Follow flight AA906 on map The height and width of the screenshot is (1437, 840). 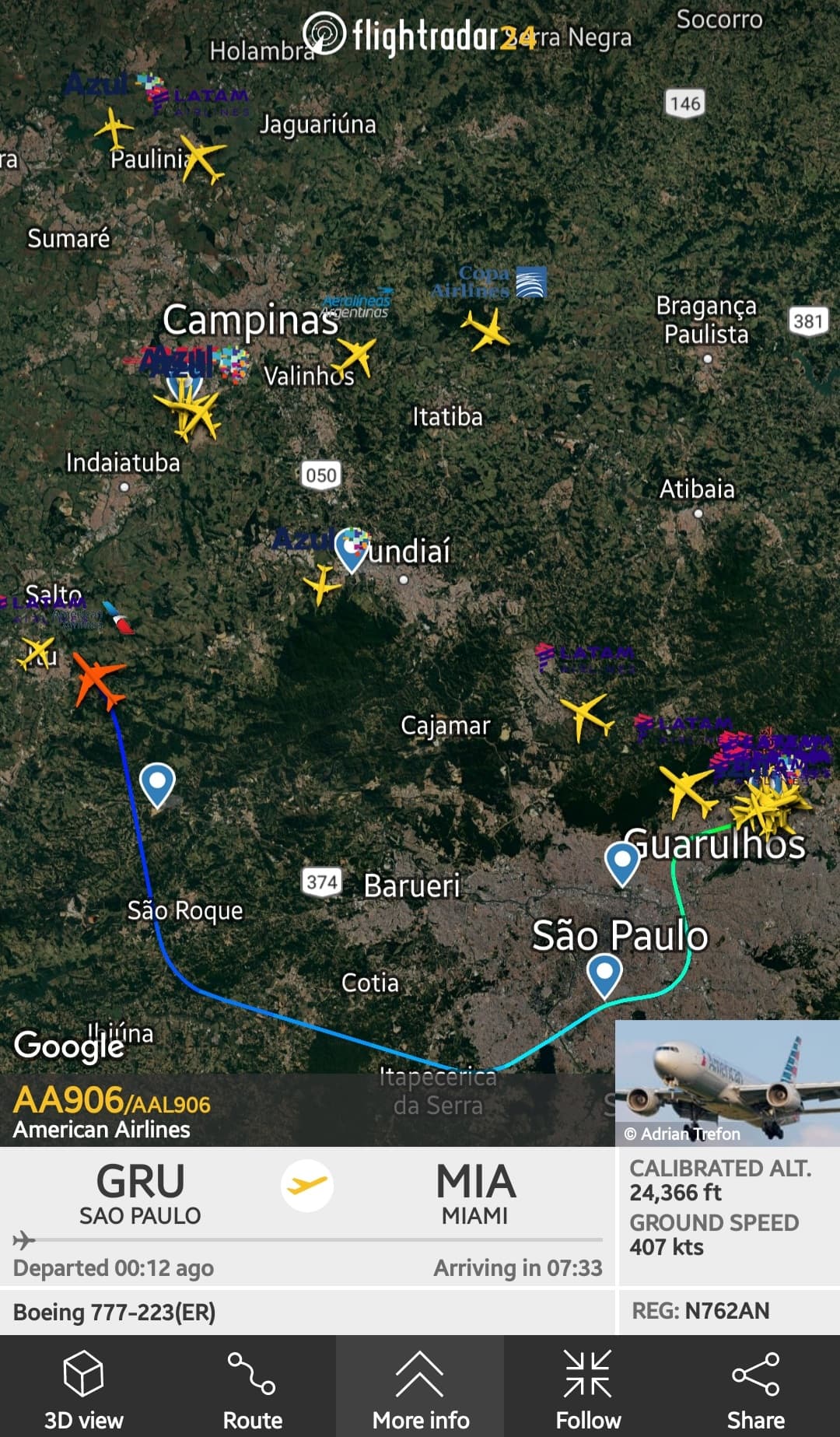coord(588,1388)
